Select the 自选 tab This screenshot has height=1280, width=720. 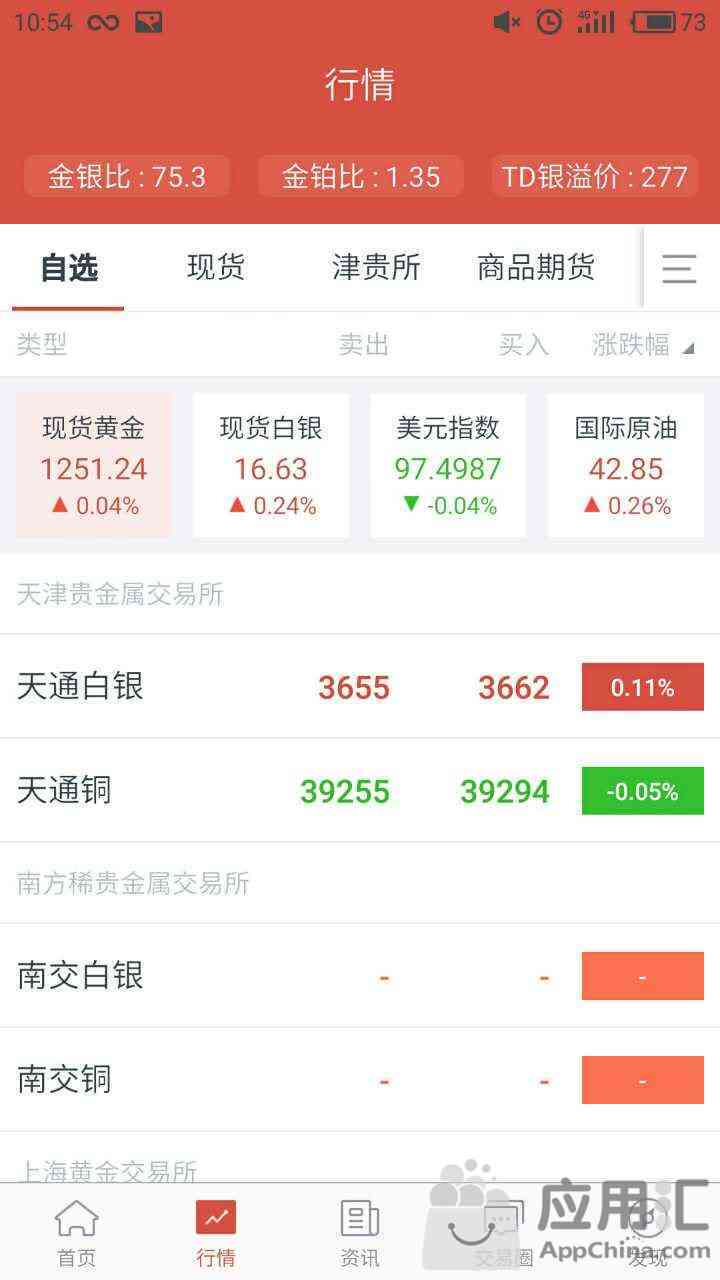(x=69, y=267)
